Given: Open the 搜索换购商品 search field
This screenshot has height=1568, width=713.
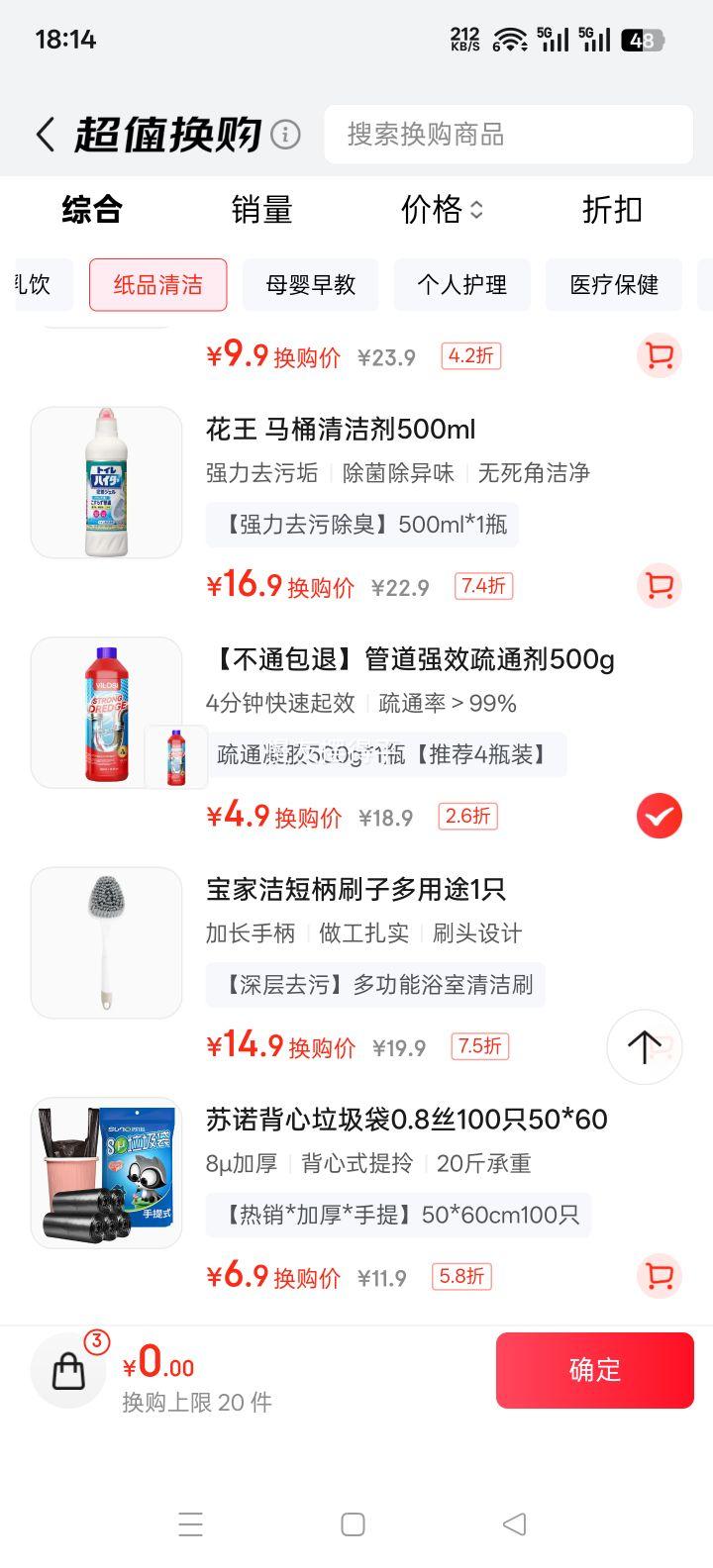Looking at the screenshot, I should (508, 135).
